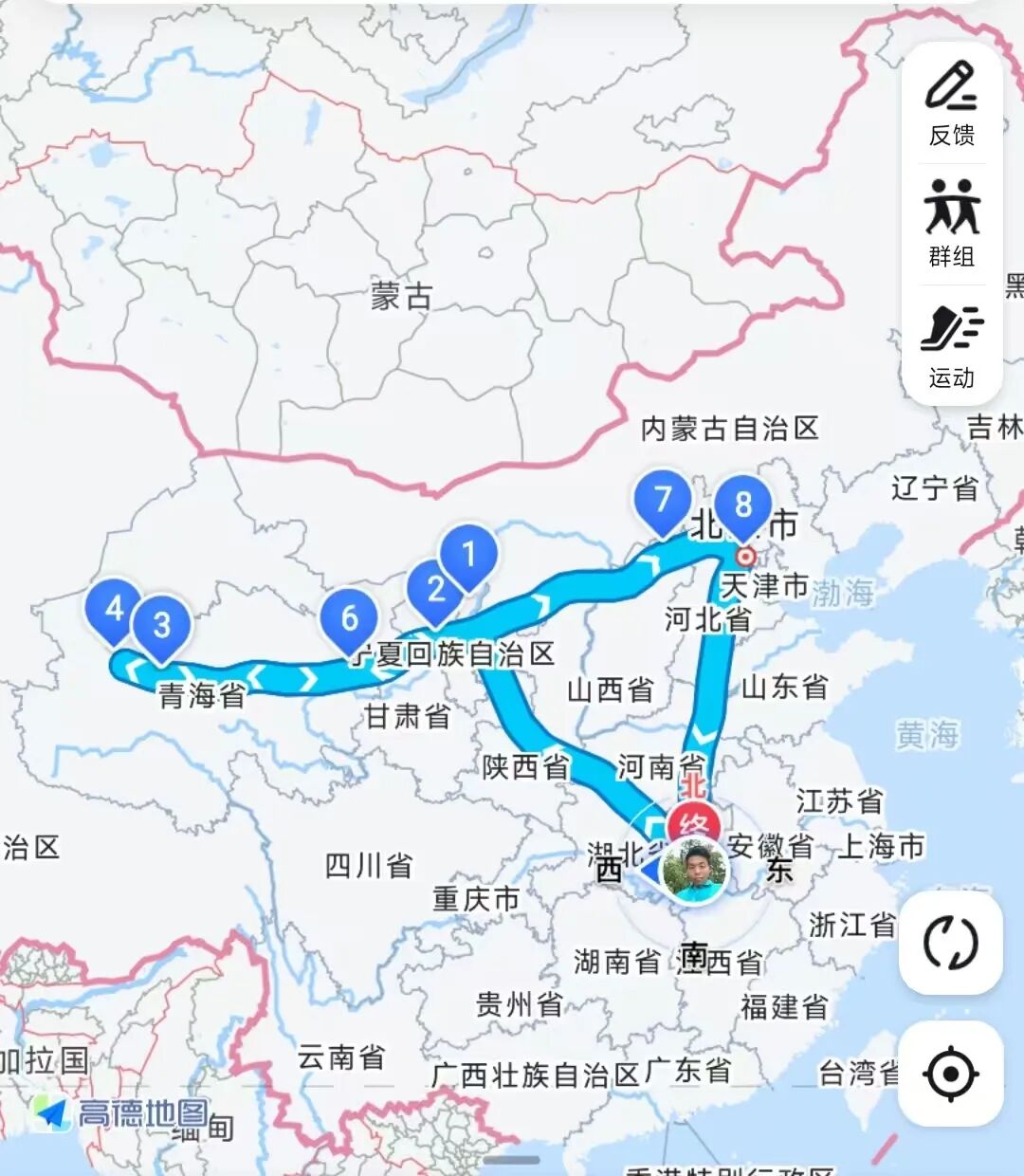Viewport: 1024px width, 1176px height.
Task: Open the 运动 sports mode
Action: pyautogui.click(x=951, y=346)
